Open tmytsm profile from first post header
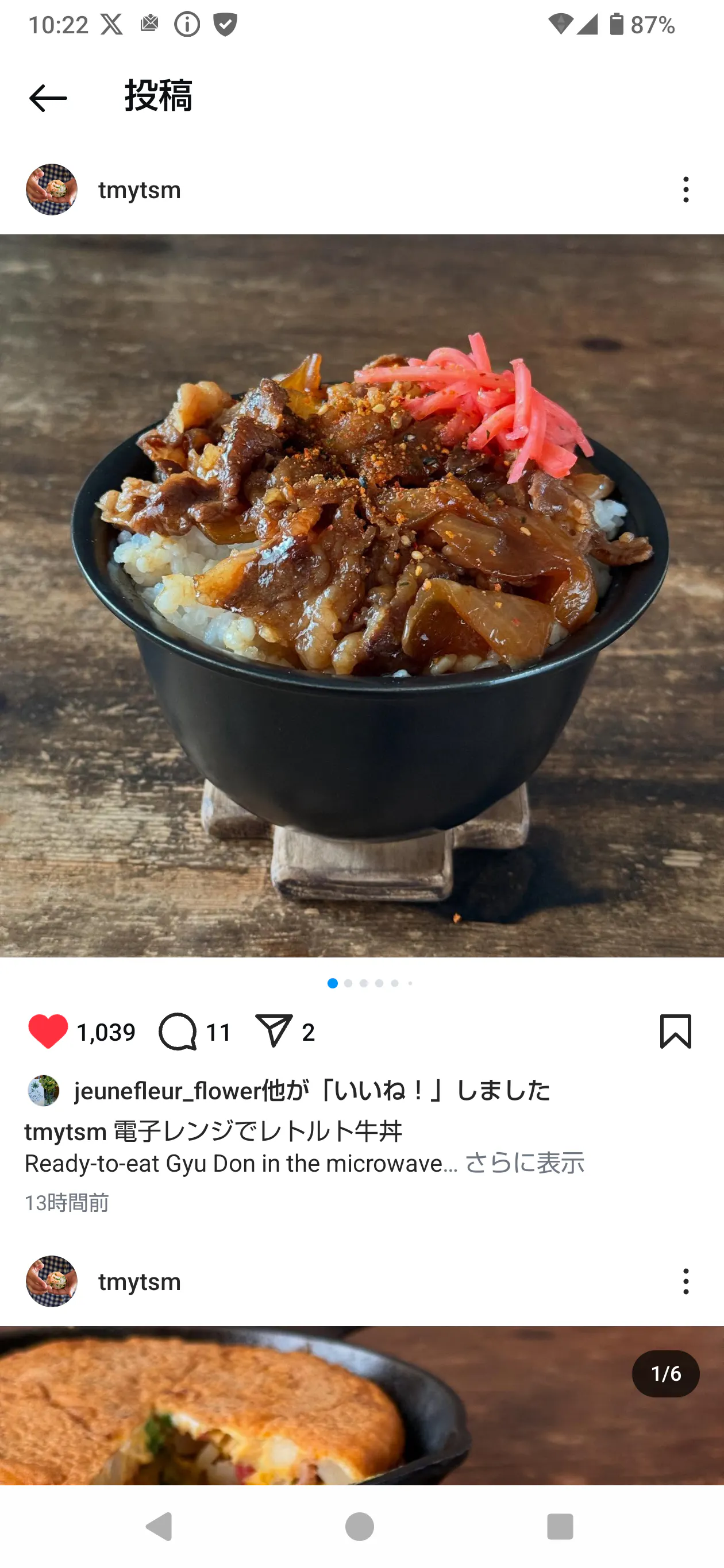The height and width of the screenshot is (1568, 724). pos(140,190)
